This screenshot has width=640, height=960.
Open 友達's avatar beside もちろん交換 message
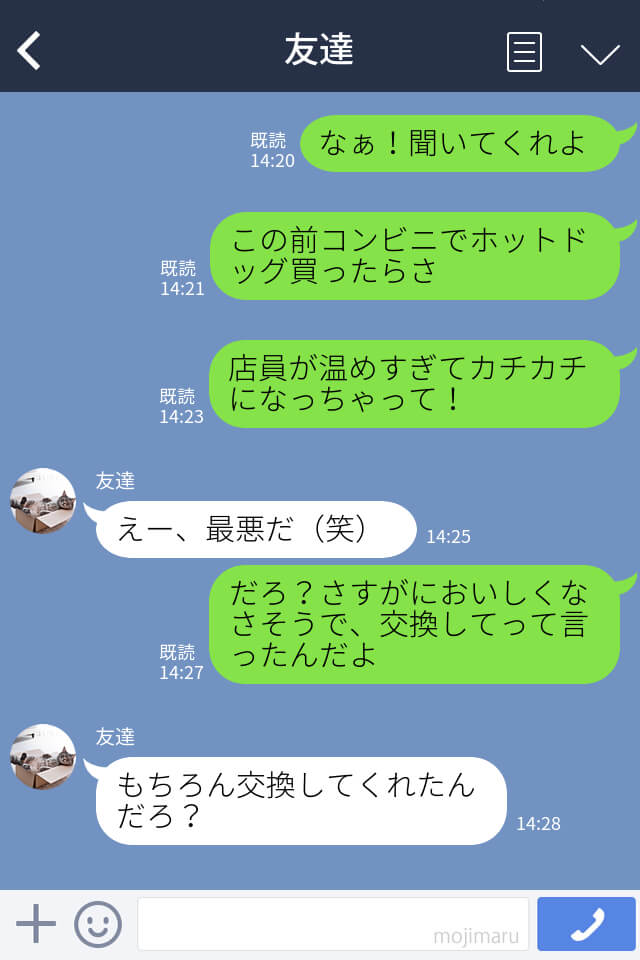click(43, 757)
